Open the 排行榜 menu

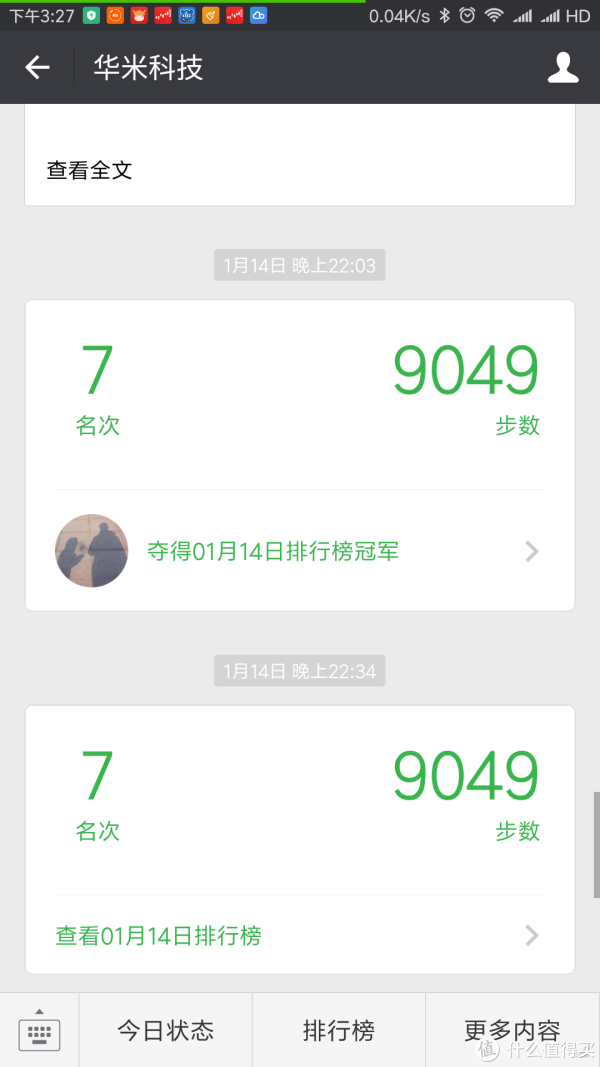[x=339, y=1030]
